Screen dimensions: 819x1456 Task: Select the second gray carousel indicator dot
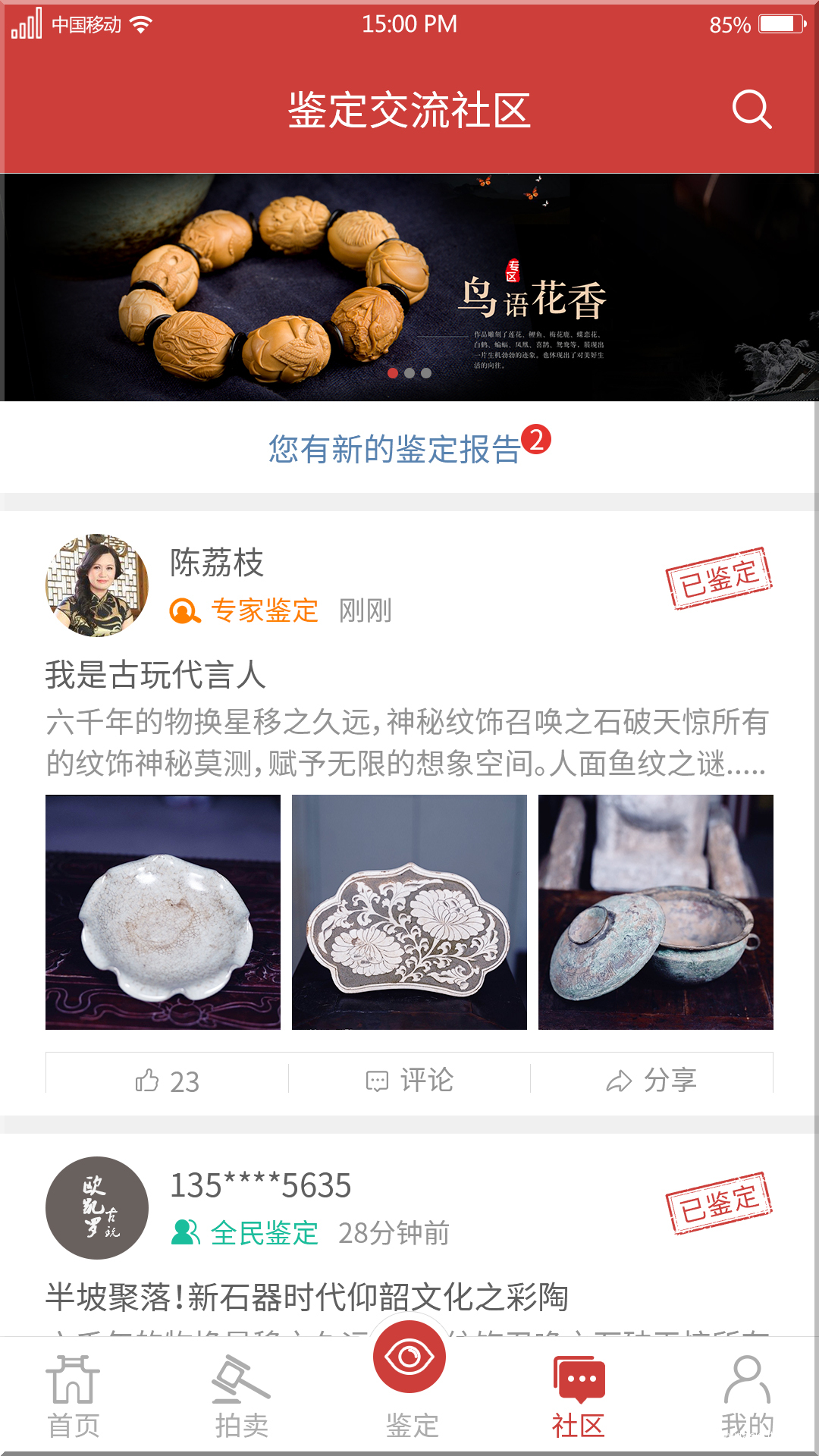pyautogui.click(x=409, y=373)
